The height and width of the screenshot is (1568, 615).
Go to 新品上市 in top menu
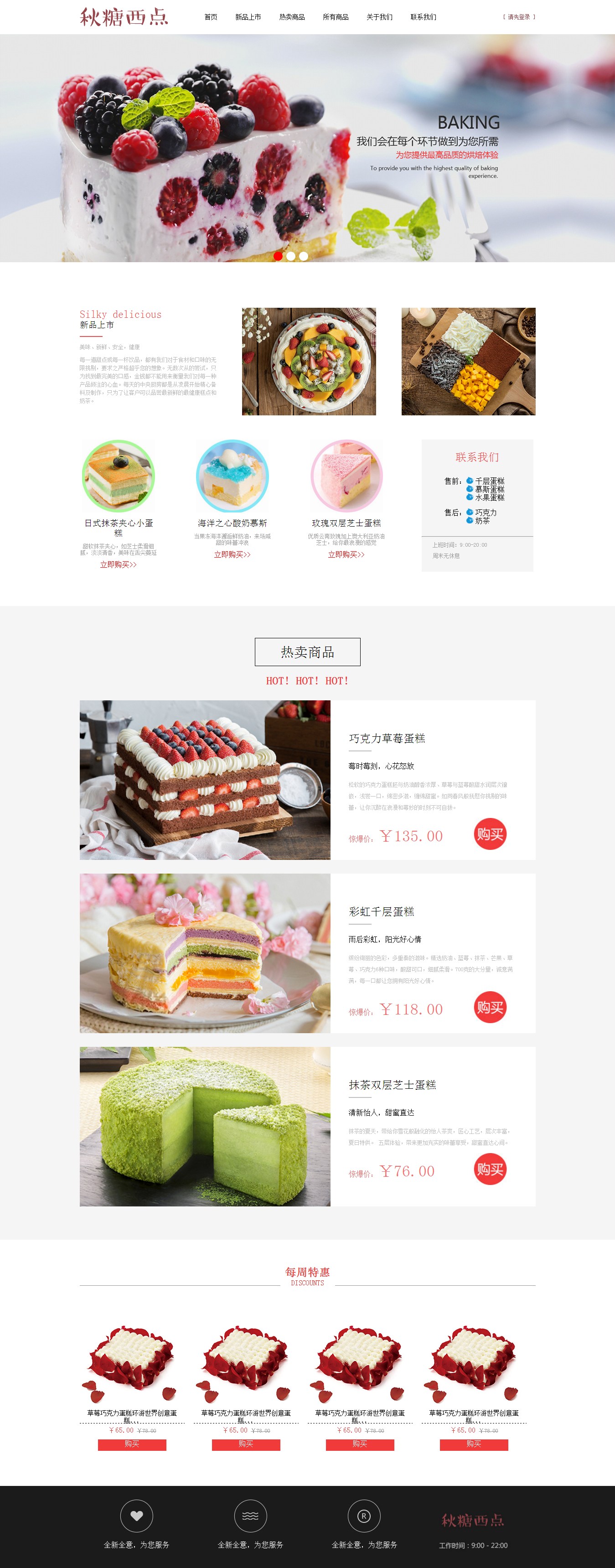coord(248,17)
